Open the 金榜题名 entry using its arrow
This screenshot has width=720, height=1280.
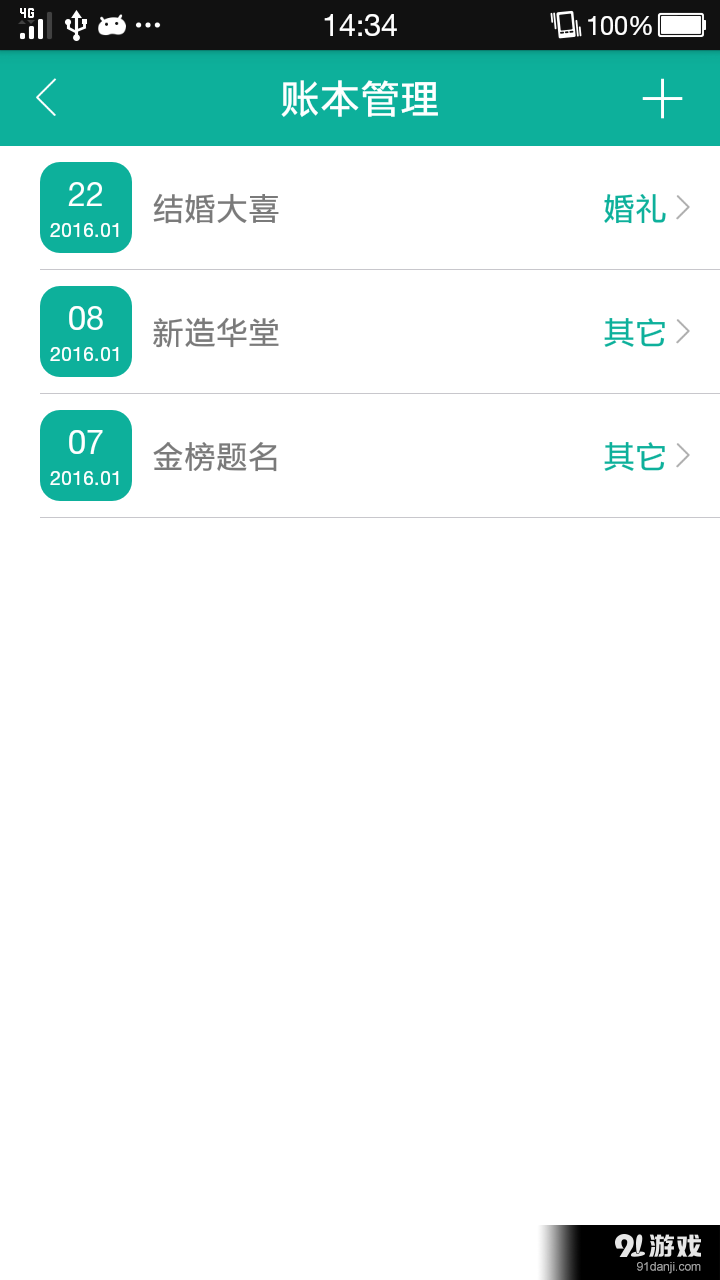[683, 455]
